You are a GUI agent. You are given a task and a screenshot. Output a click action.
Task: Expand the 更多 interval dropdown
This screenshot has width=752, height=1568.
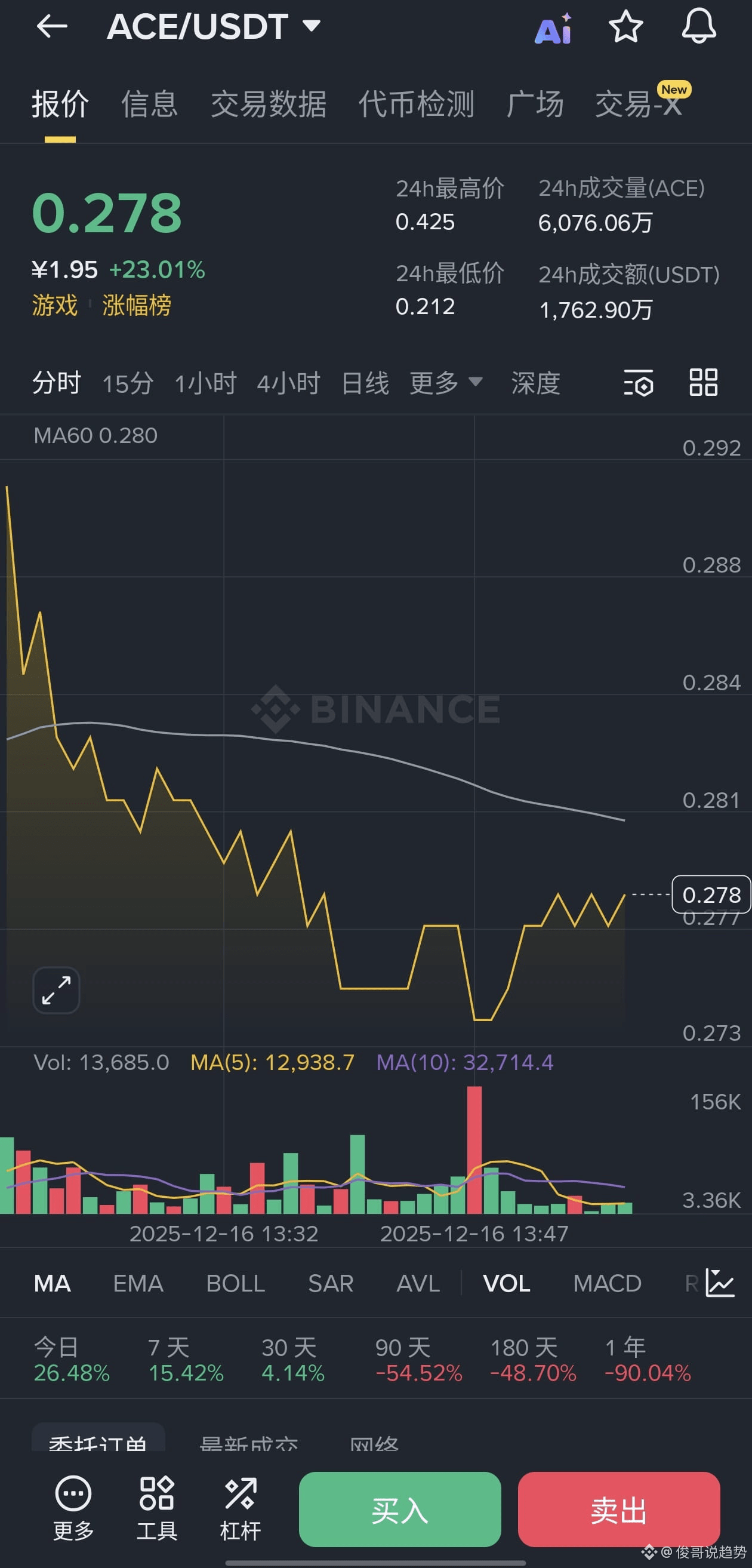[446, 383]
